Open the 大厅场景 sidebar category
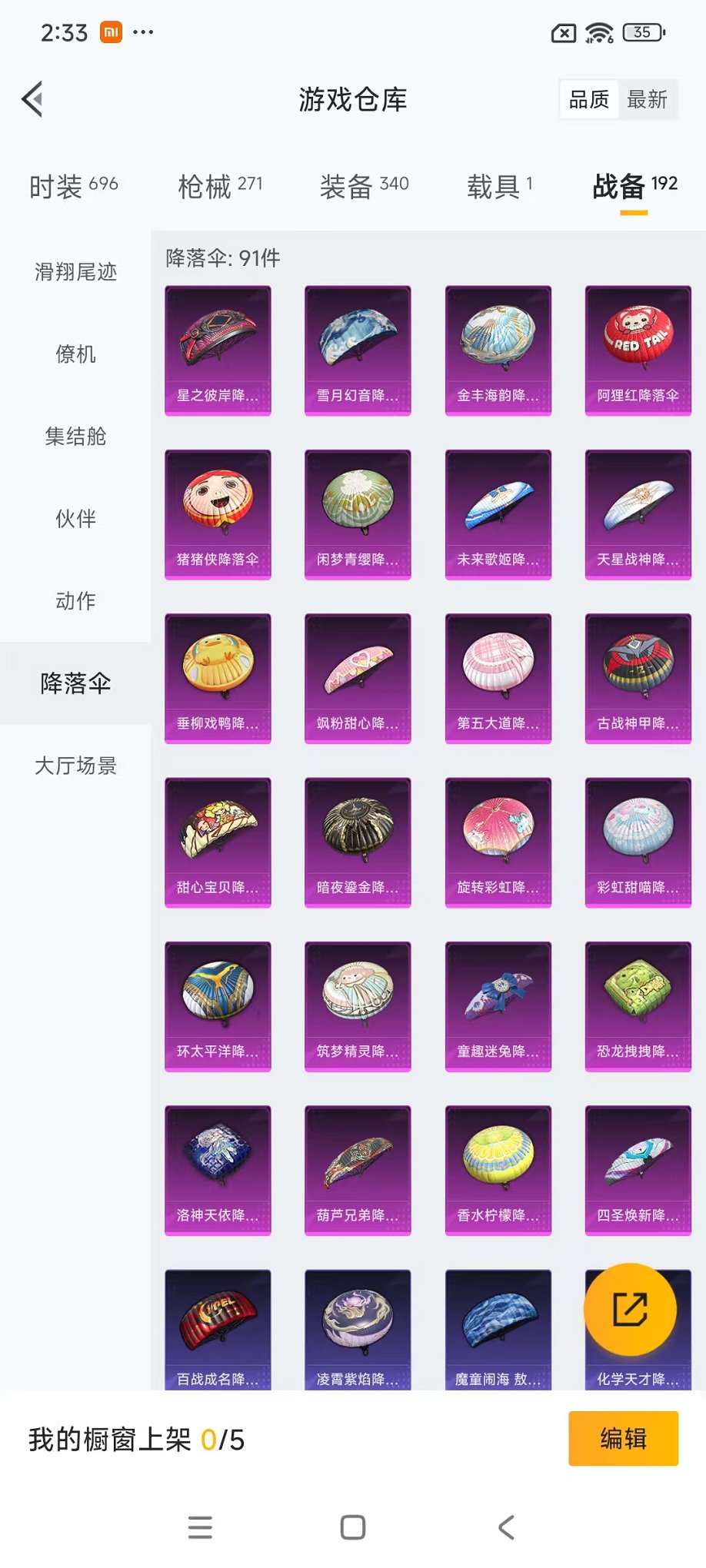The height and width of the screenshot is (1568, 706). (x=75, y=766)
